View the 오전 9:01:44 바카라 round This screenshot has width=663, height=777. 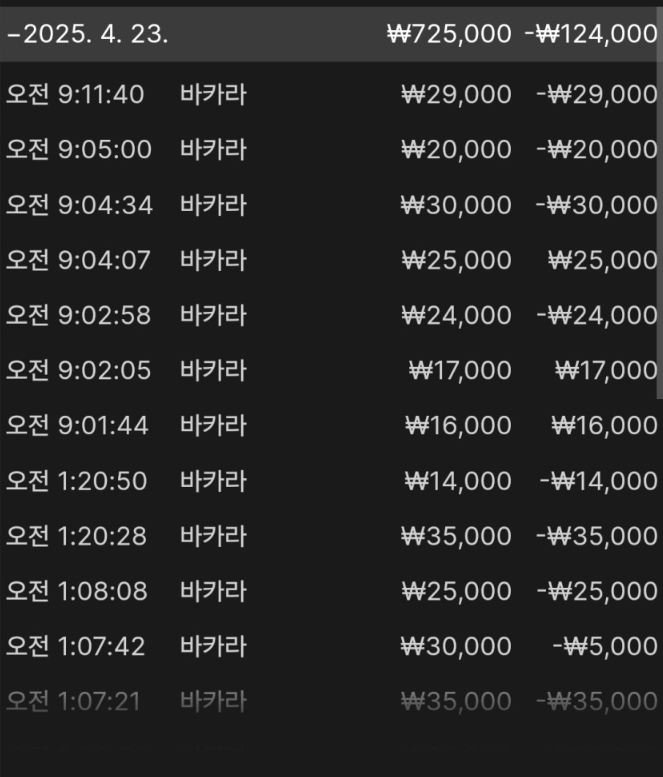pyautogui.click(x=330, y=426)
